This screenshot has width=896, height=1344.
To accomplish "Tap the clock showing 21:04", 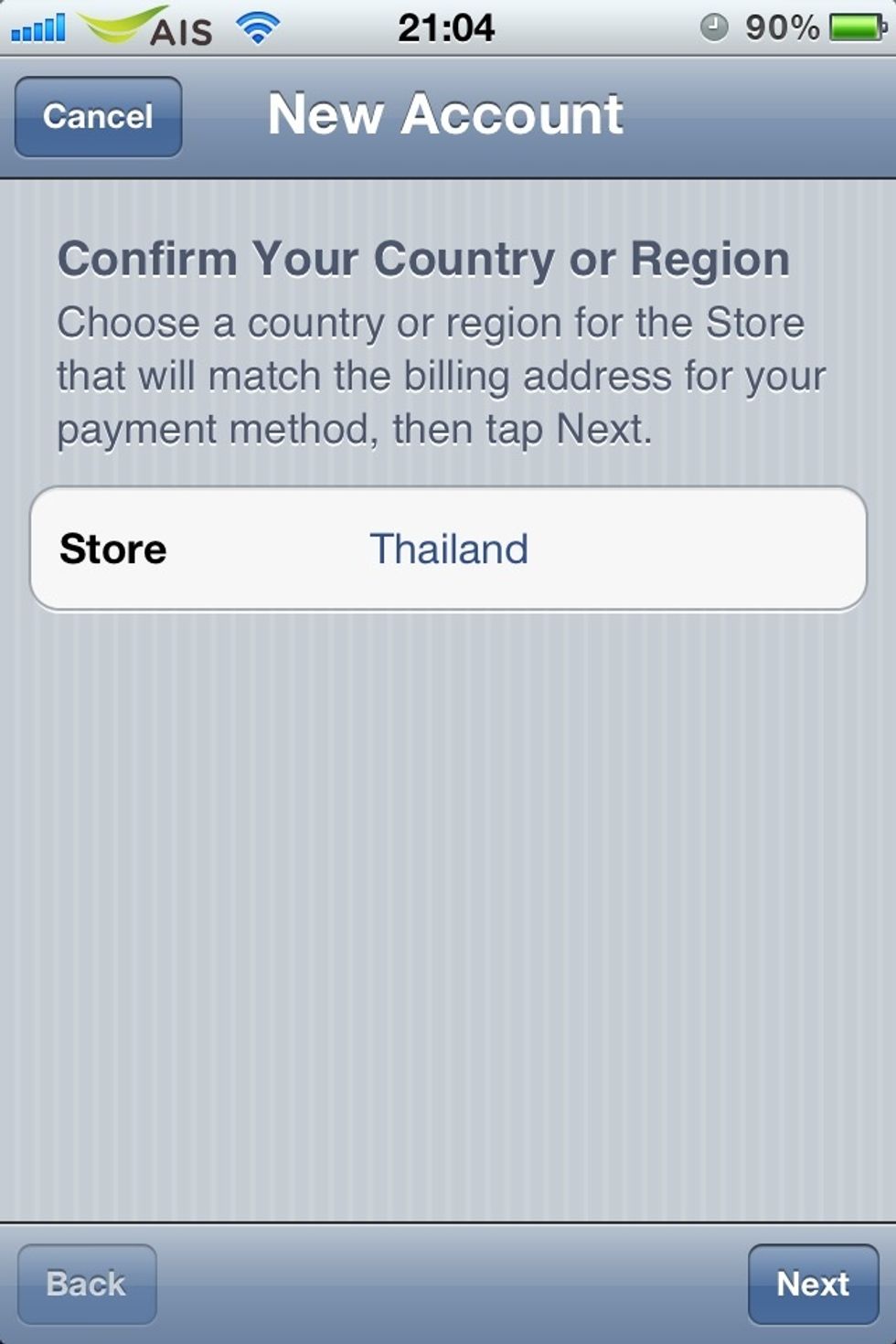I will [447, 27].
